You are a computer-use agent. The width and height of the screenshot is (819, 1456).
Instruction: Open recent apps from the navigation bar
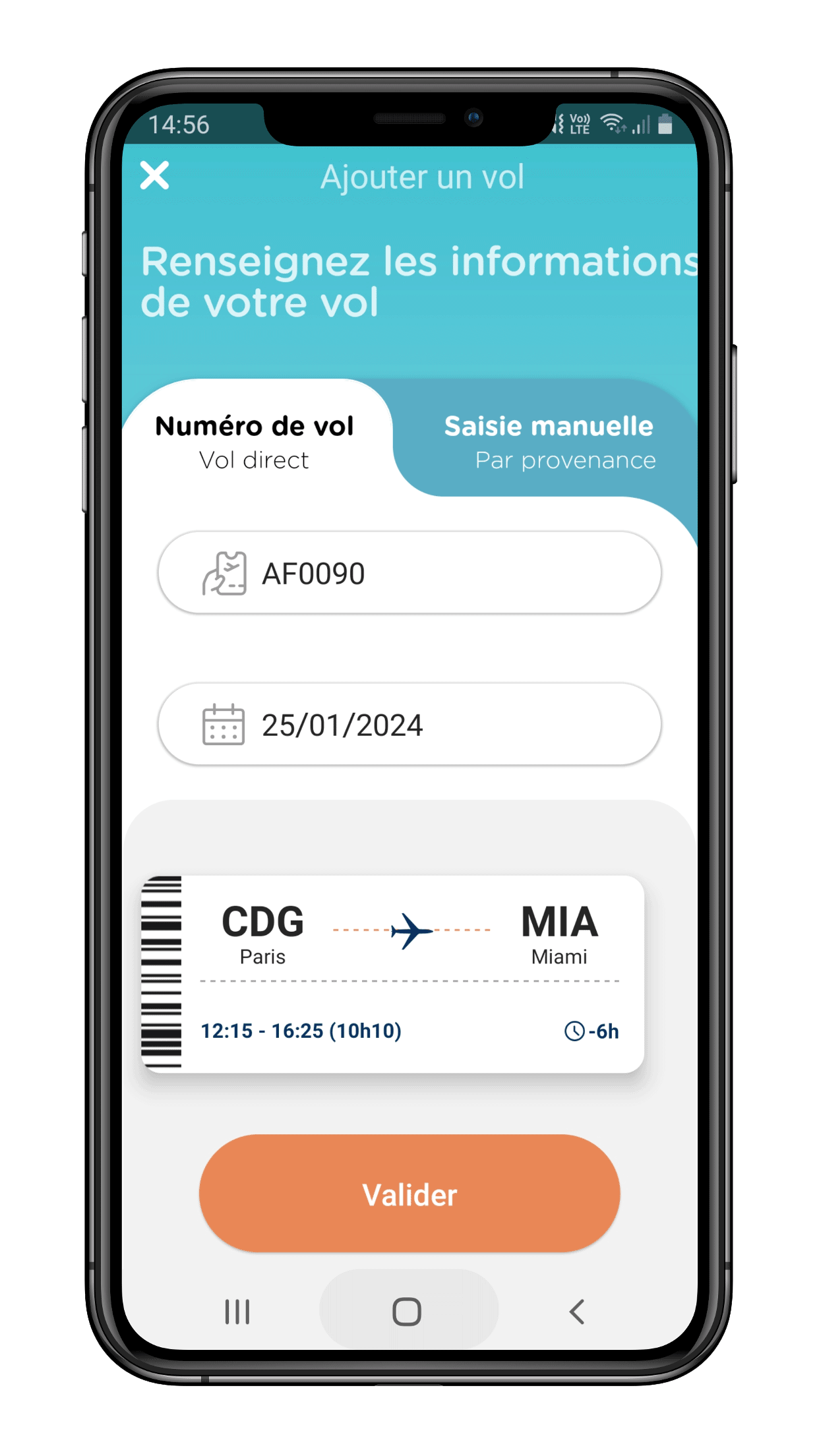click(x=237, y=1312)
